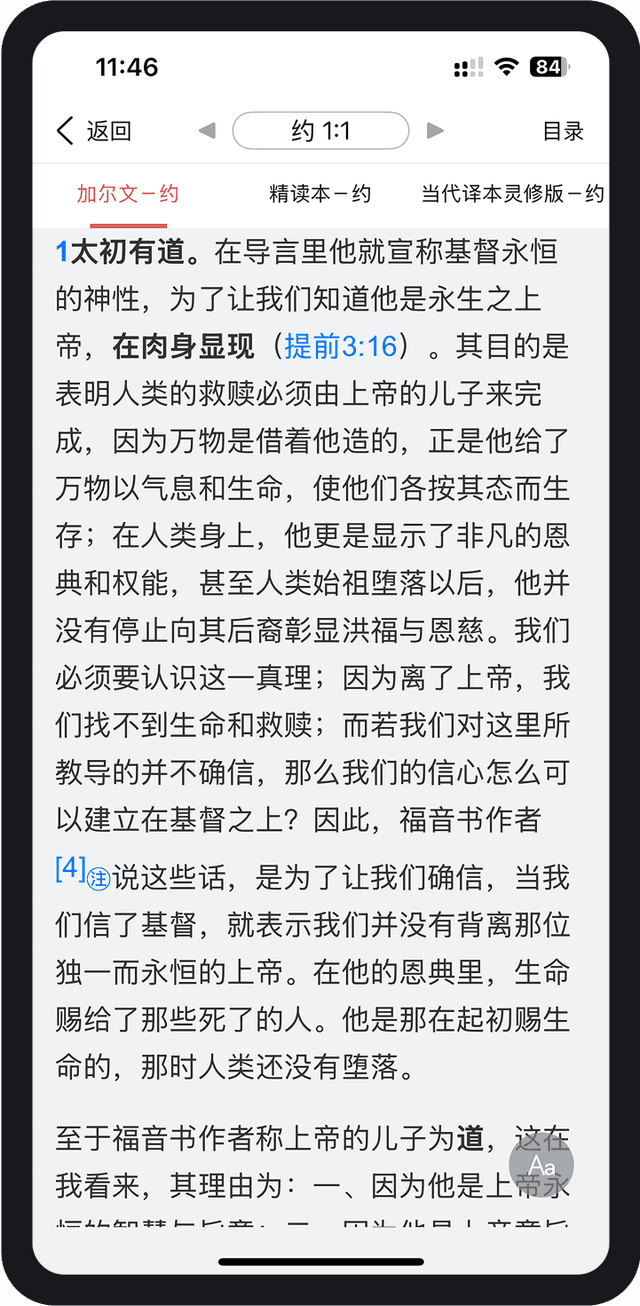The height and width of the screenshot is (1306, 640).
Task: Open the 目录 table of contents
Action: tap(563, 131)
